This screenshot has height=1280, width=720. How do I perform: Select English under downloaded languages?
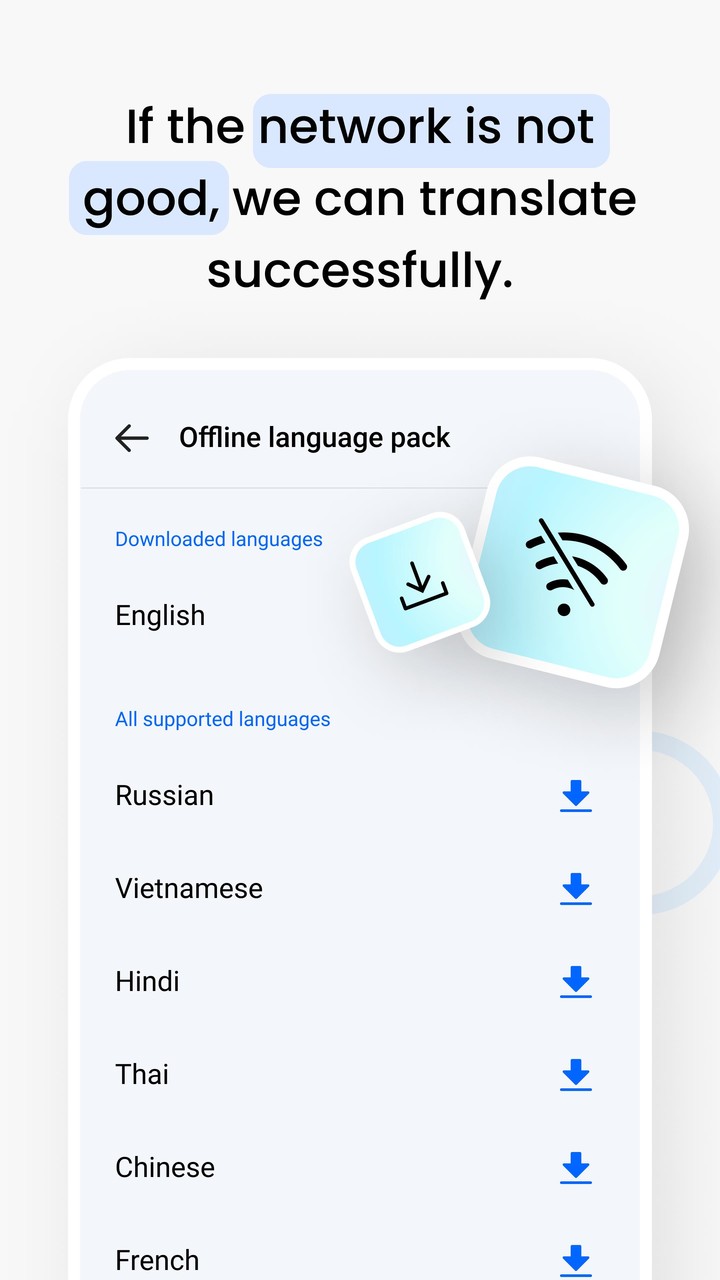click(x=160, y=615)
